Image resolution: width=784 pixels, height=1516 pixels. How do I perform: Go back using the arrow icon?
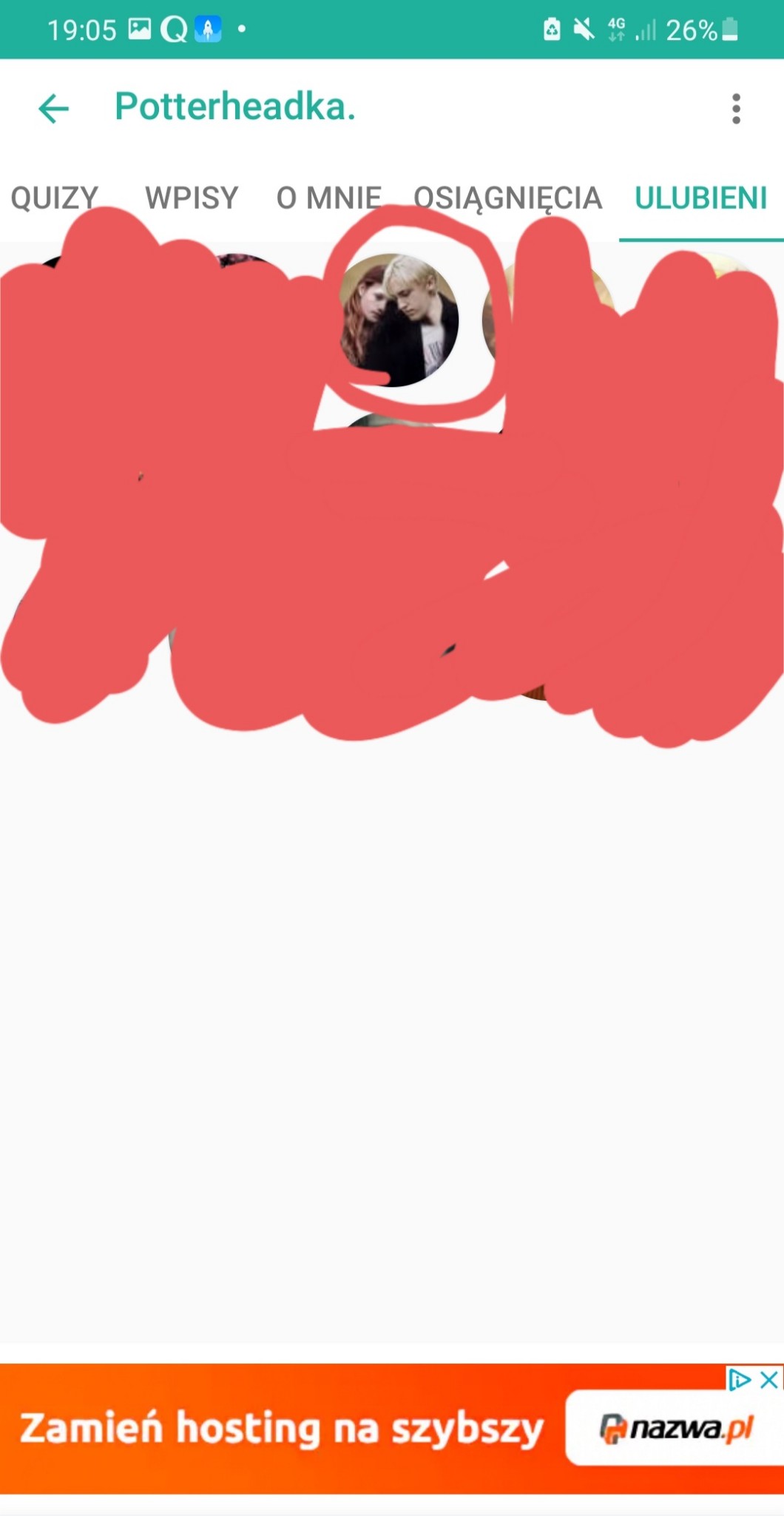point(53,109)
